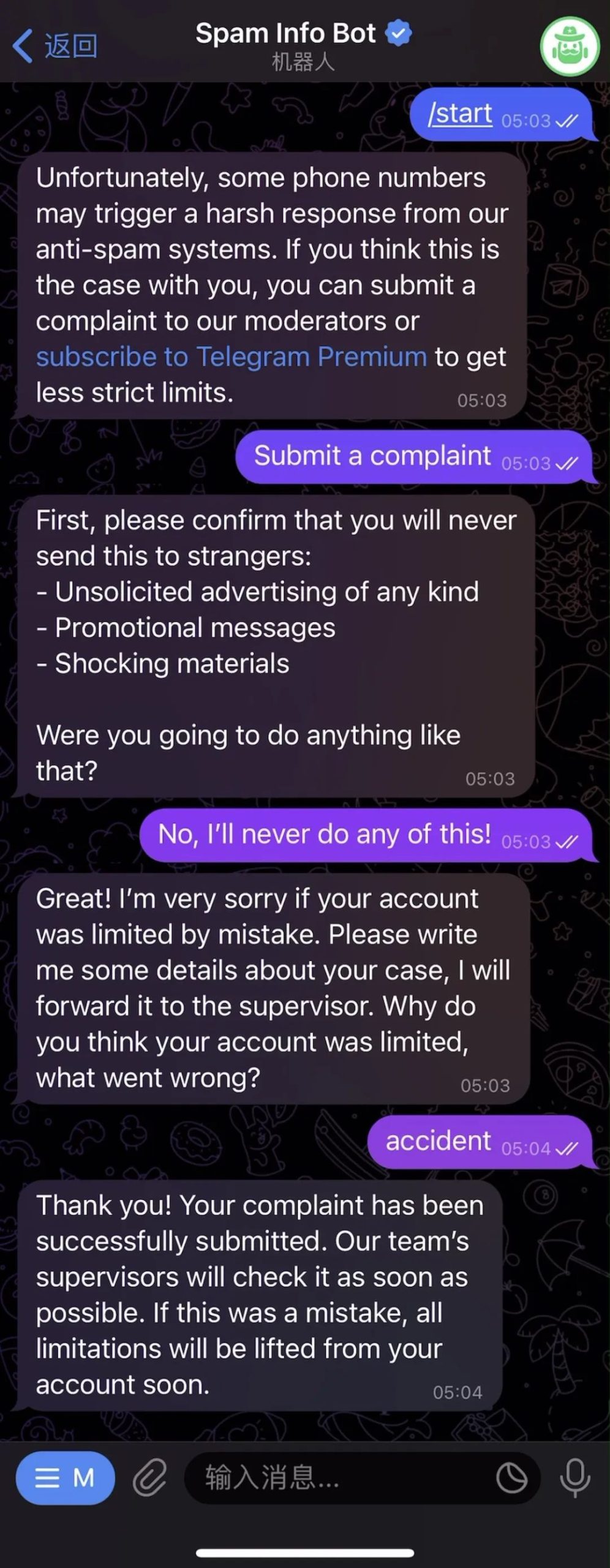
Task: Tap the /start command link
Action: (x=460, y=114)
